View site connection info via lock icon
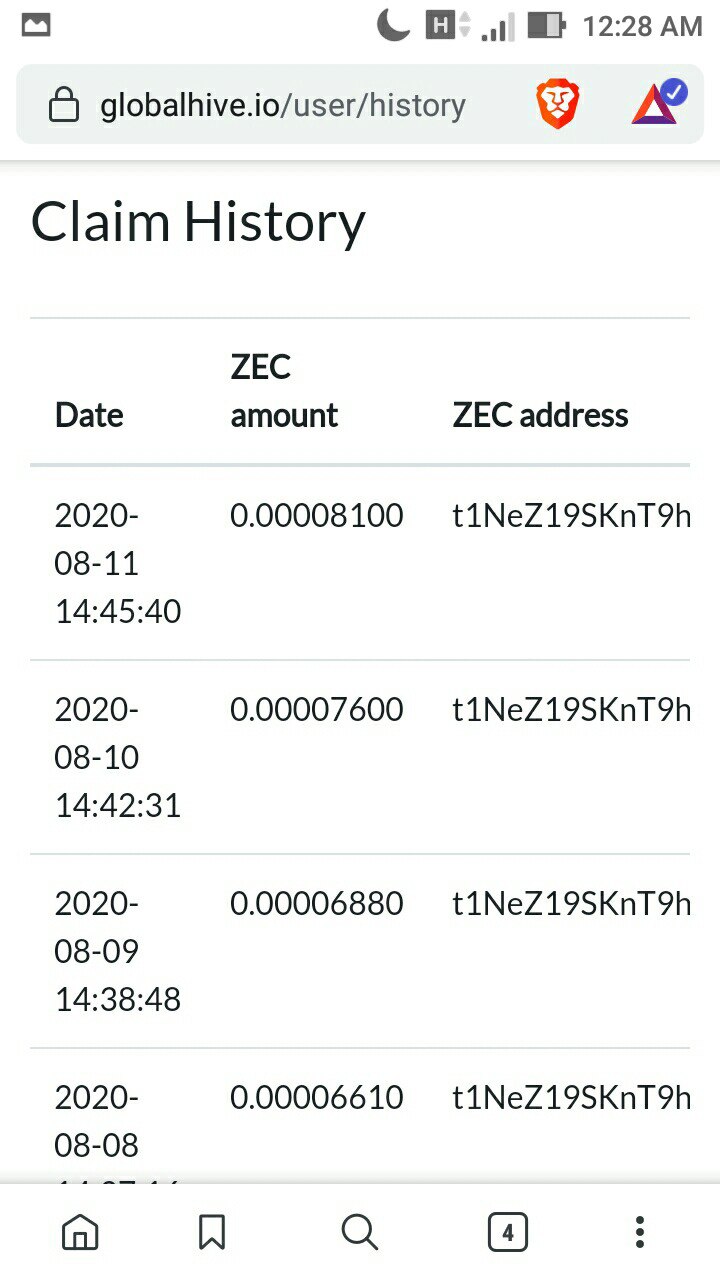 [64, 105]
